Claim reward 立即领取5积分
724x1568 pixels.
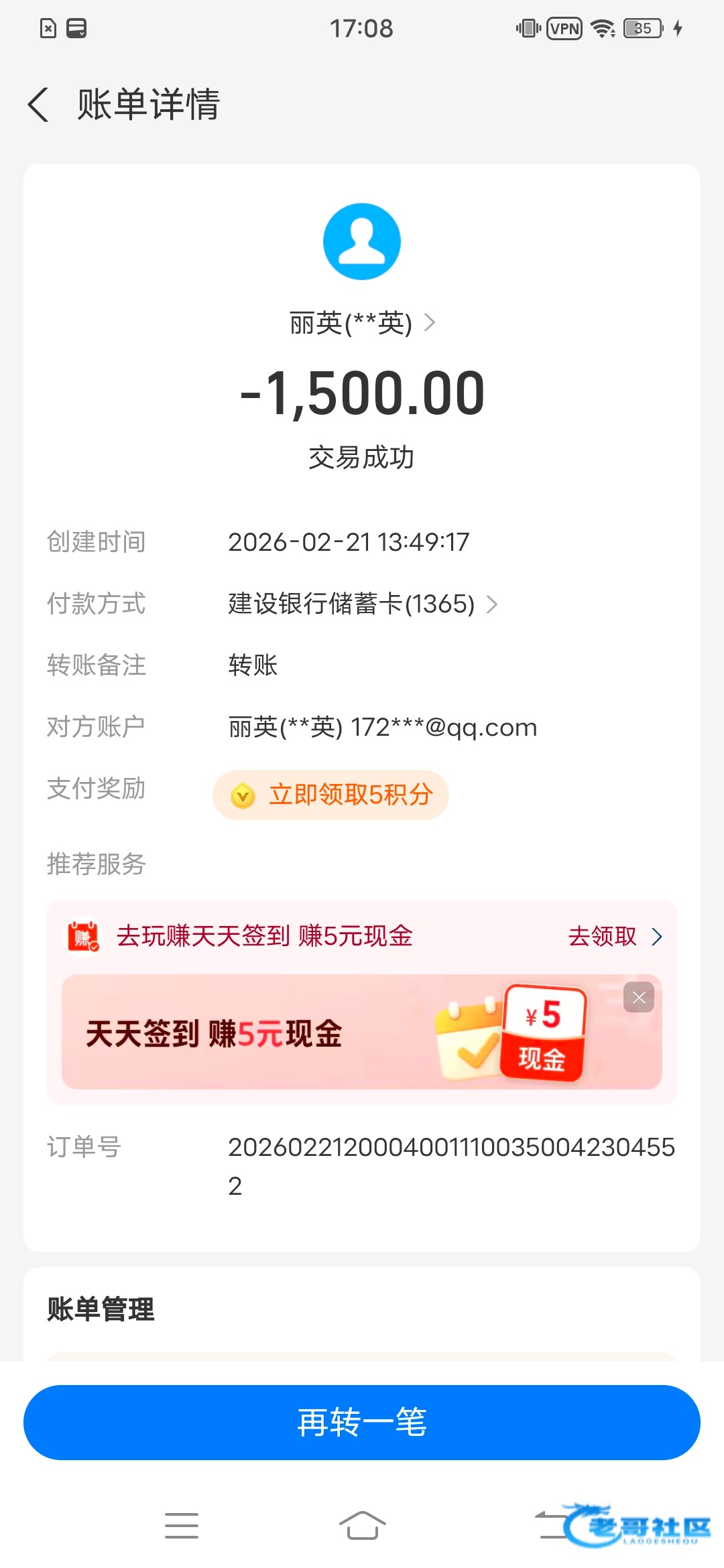[x=330, y=795]
